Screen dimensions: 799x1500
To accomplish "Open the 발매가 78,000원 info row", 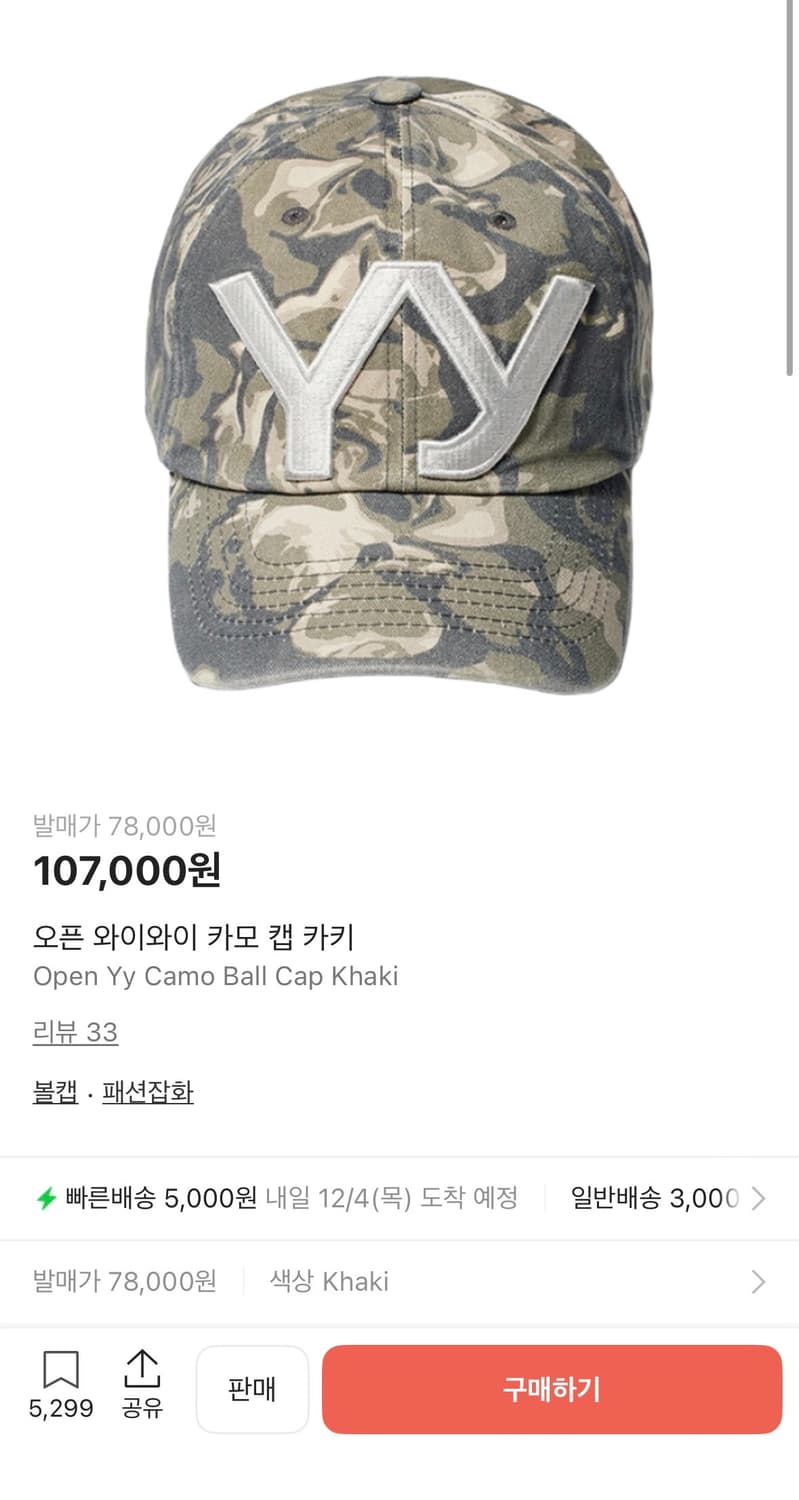I will point(122,1281).
